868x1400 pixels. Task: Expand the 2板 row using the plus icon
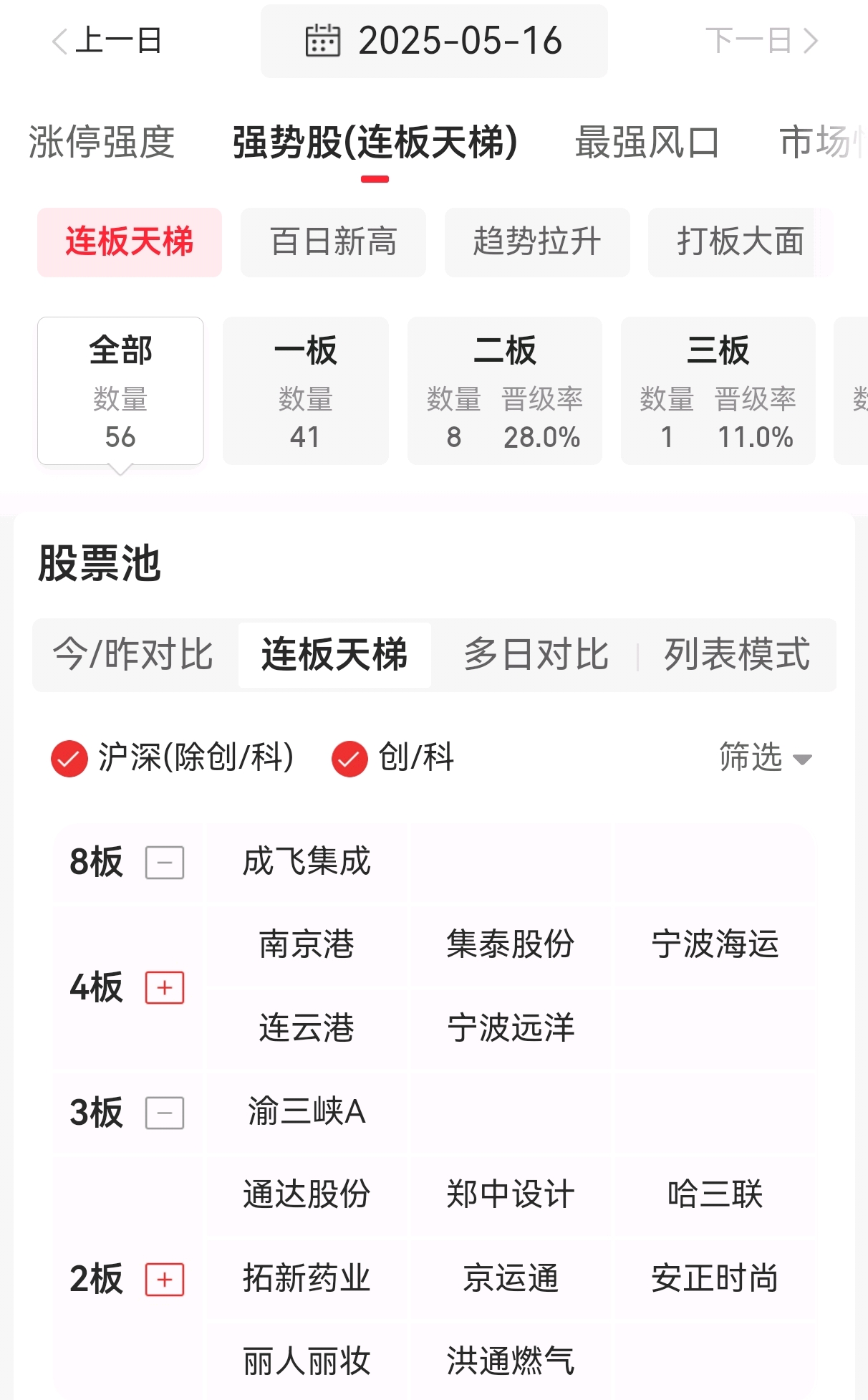[x=165, y=1280]
